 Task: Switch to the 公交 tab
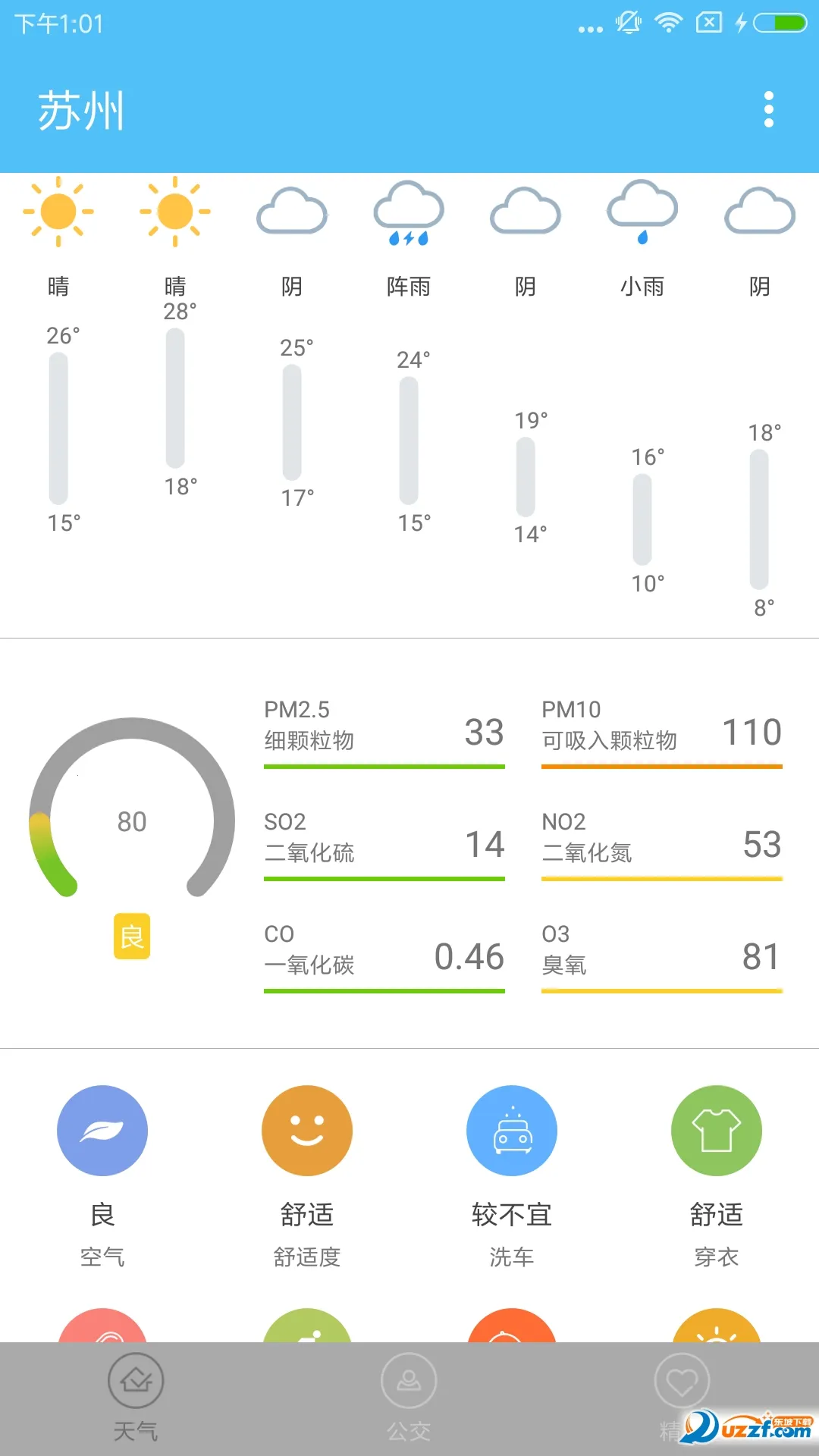[x=409, y=1397]
